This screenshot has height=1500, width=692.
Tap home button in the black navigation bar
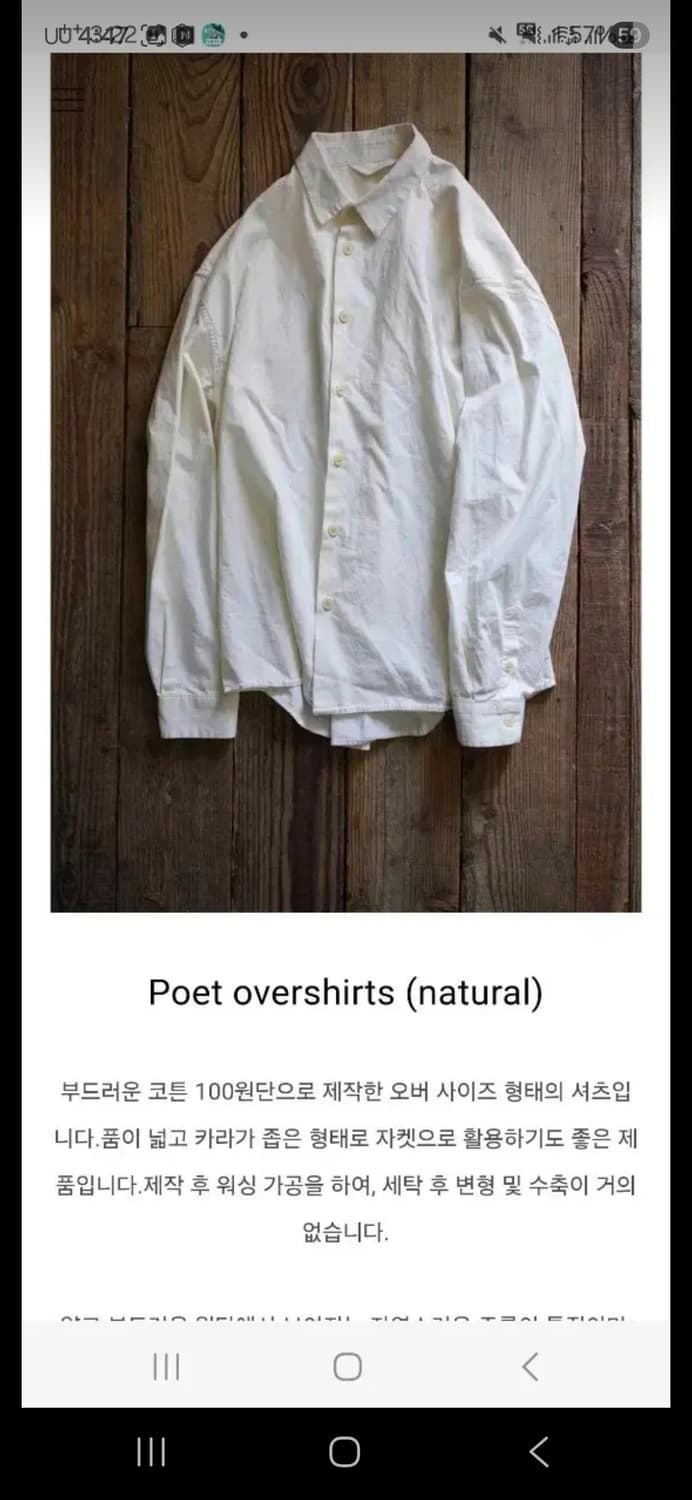[x=345, y=1452]
